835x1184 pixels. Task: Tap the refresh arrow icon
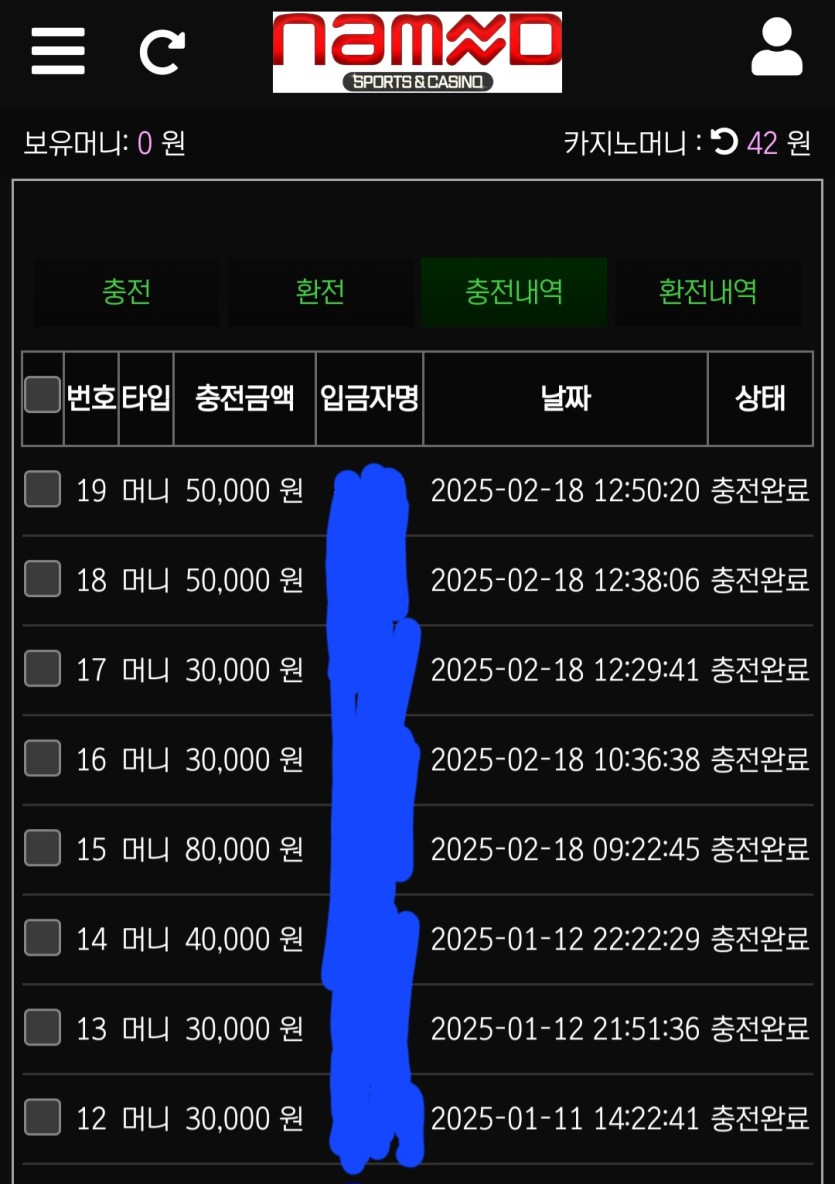(x=162, y=52)
